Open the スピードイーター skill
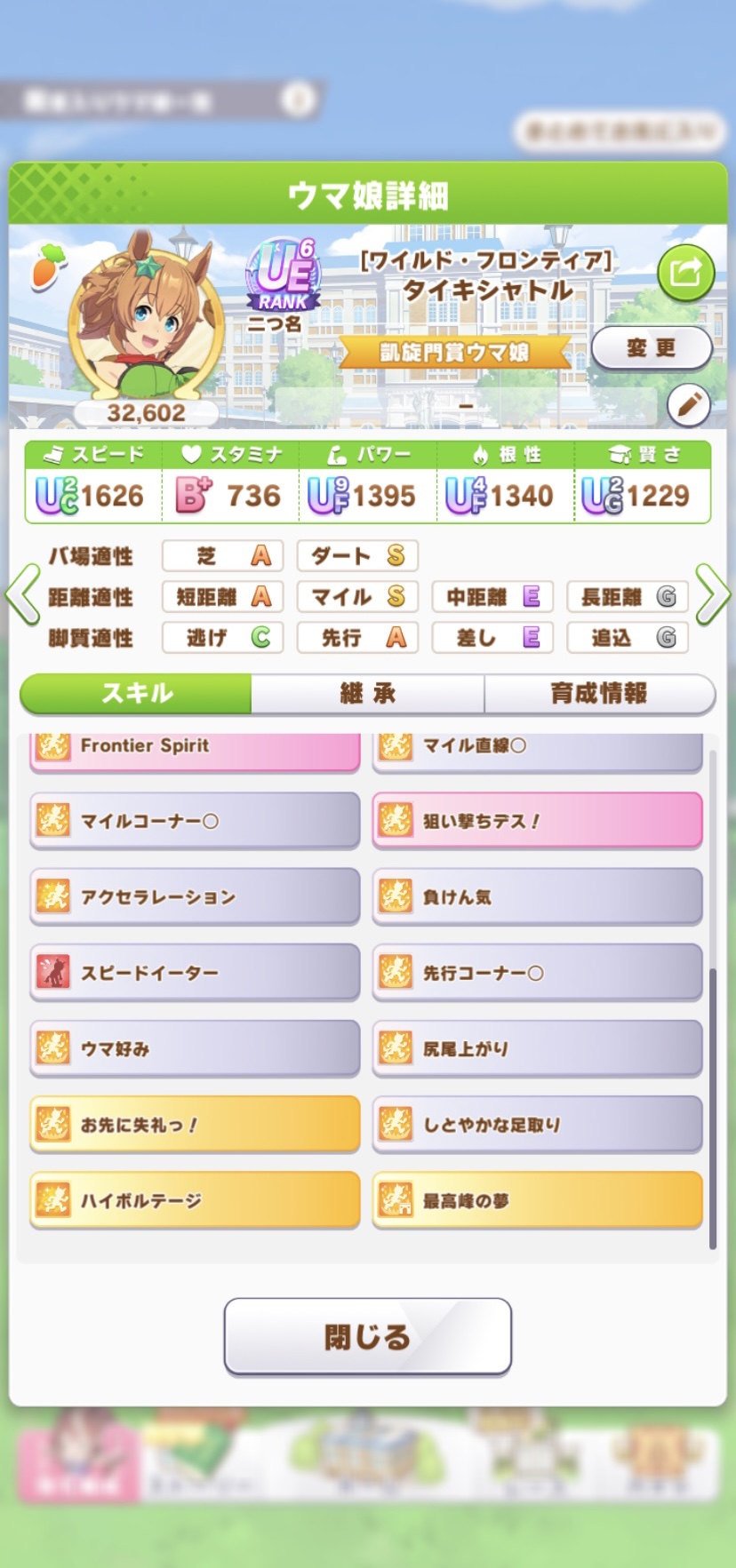The height and width of the screenshot is (1568, 736). coord(195,973)
